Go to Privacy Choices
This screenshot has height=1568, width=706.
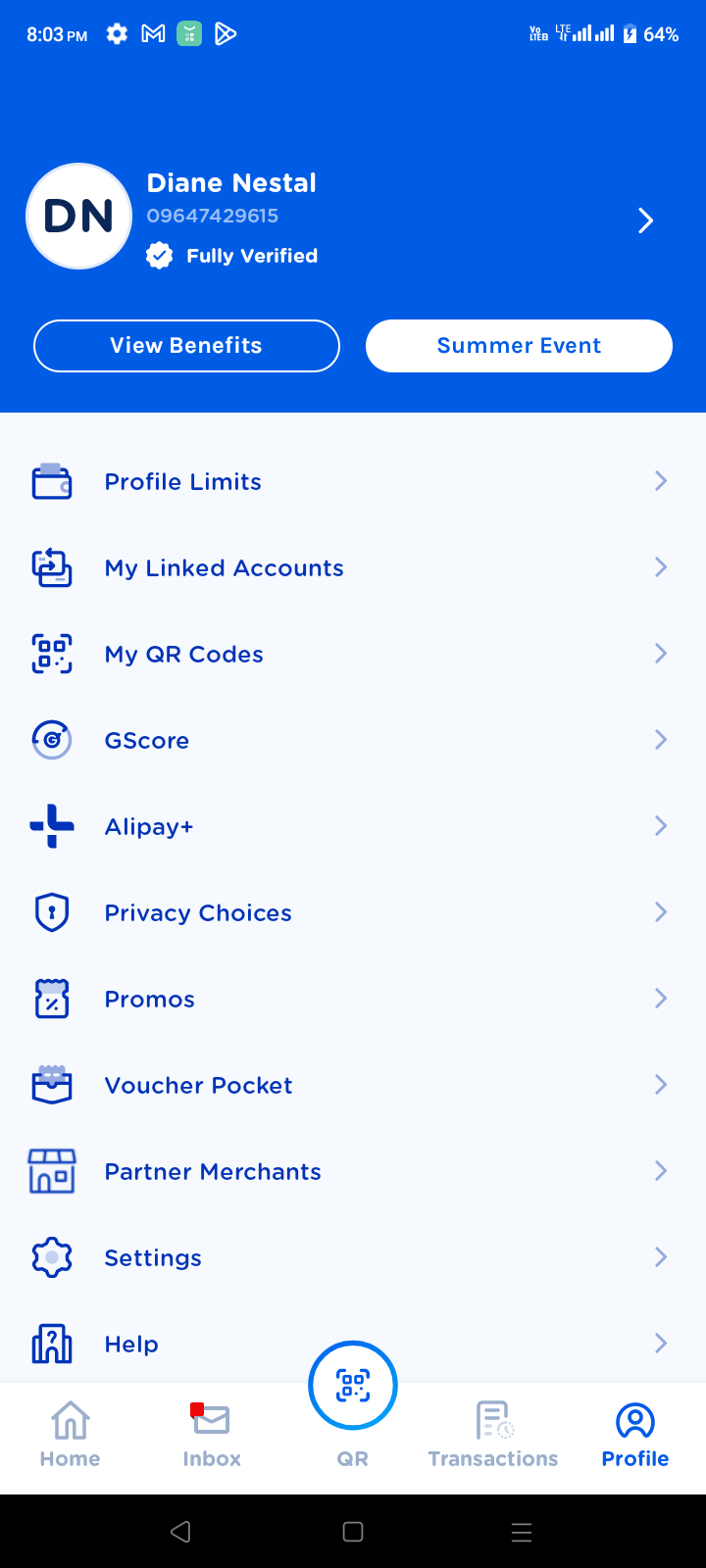point(353,913)
